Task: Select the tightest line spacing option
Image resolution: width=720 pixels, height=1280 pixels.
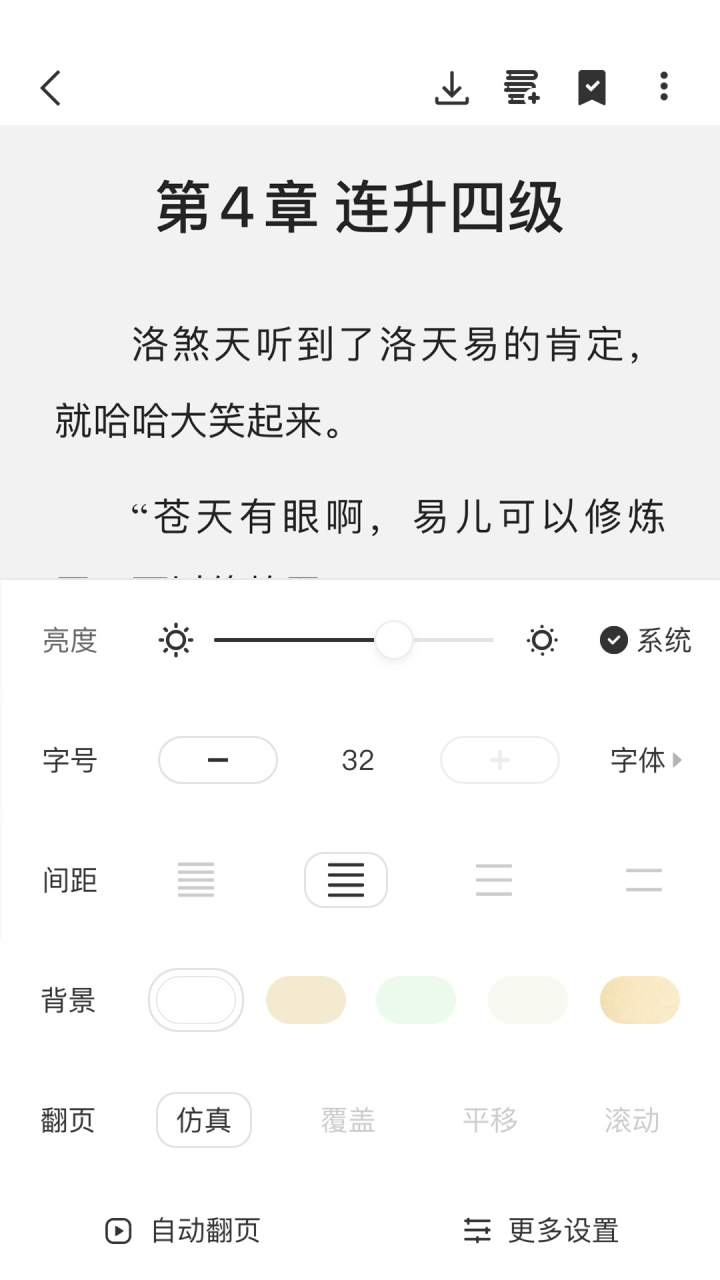Action: pos(196,880)
